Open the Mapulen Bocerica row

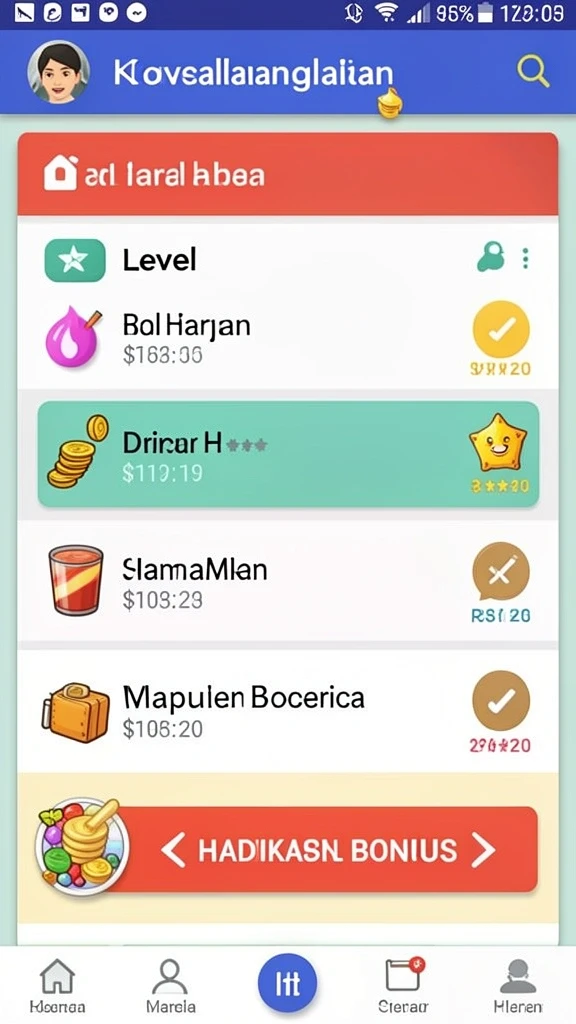(x=287, y=711)
